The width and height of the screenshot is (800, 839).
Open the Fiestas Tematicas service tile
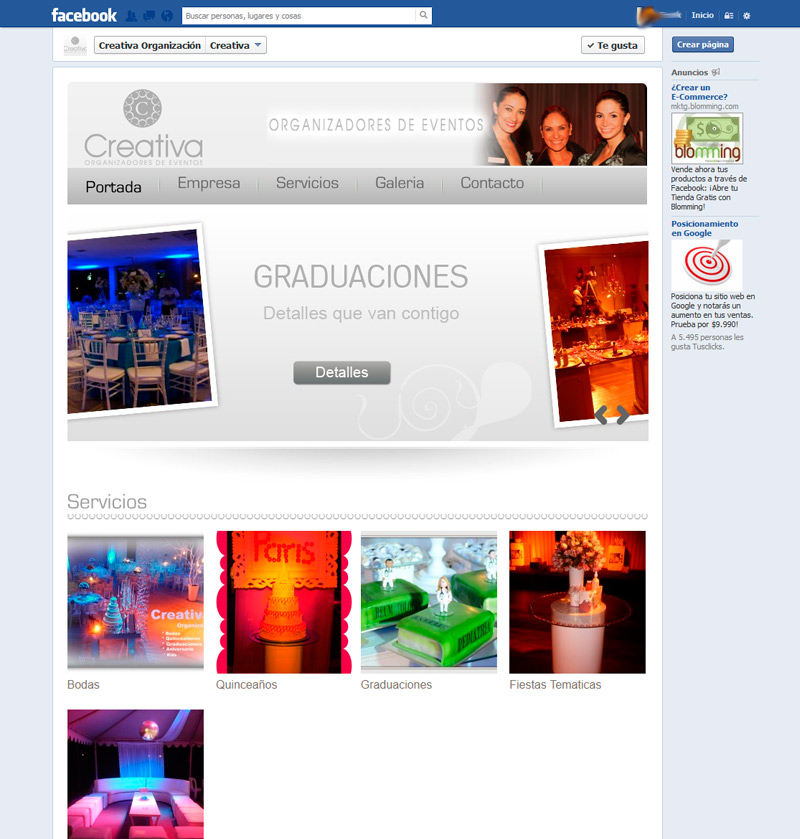coord(577,602)
